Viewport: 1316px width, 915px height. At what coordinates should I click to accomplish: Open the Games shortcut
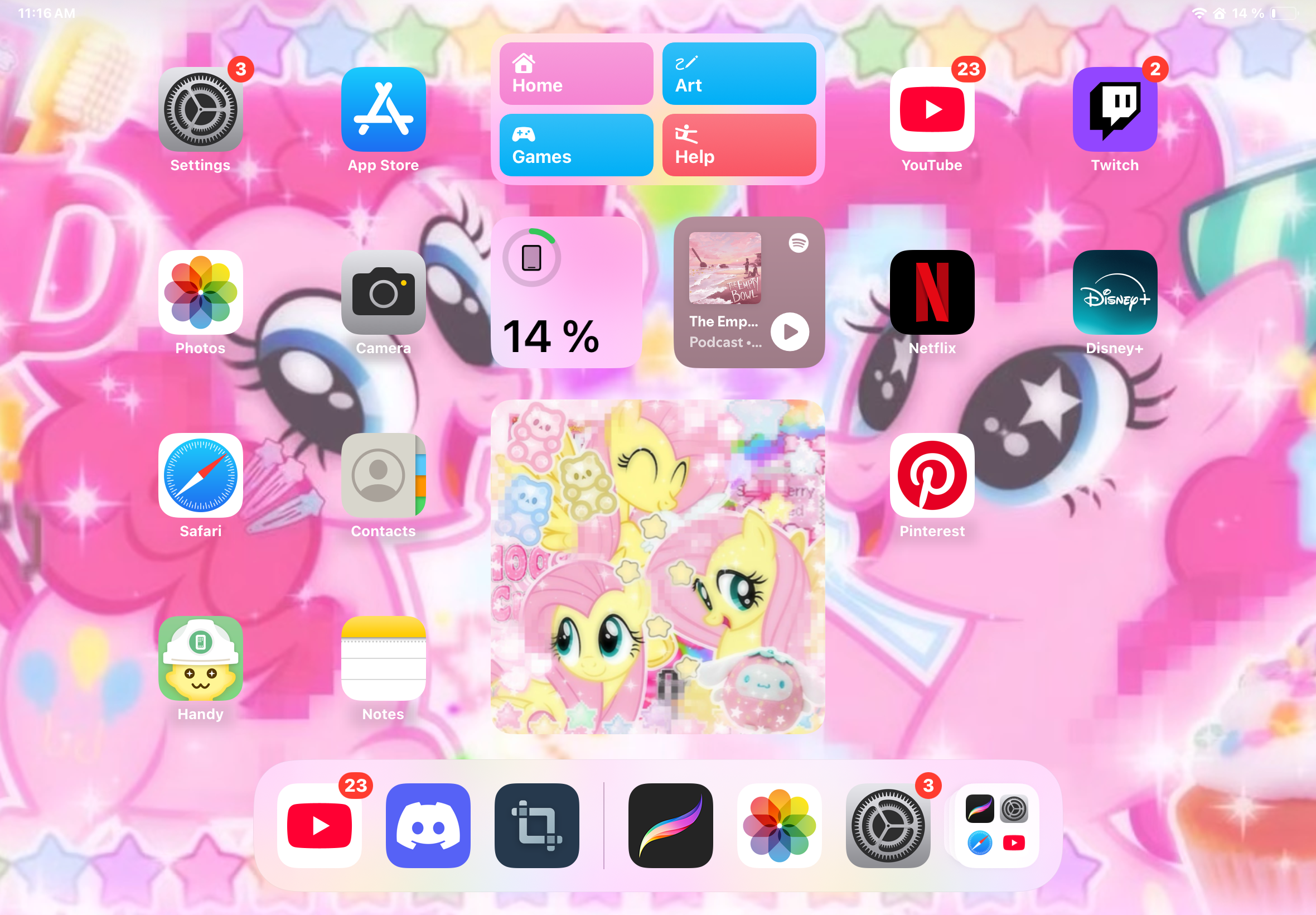click(576, 145)
